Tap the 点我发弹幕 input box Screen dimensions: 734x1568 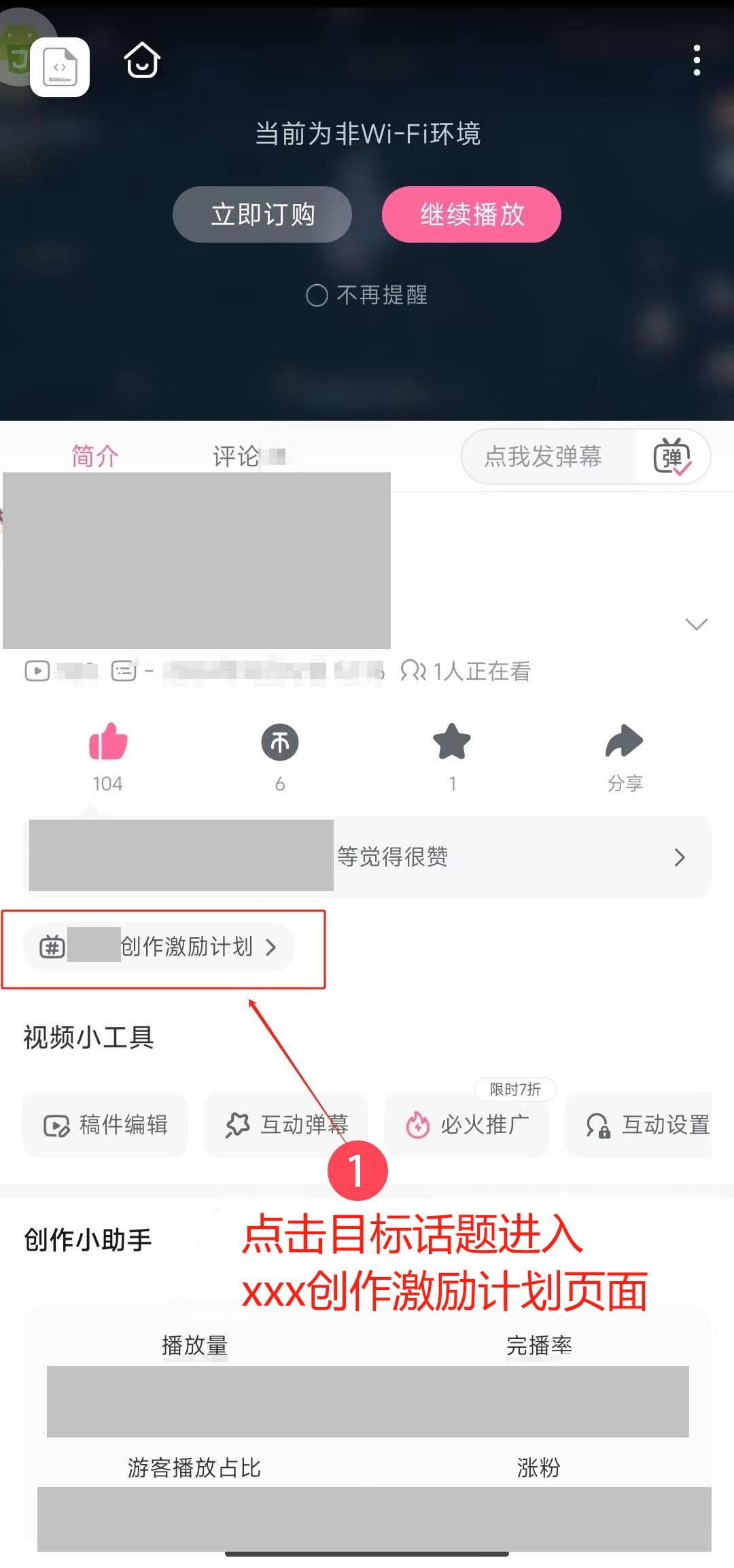(544, 456)
